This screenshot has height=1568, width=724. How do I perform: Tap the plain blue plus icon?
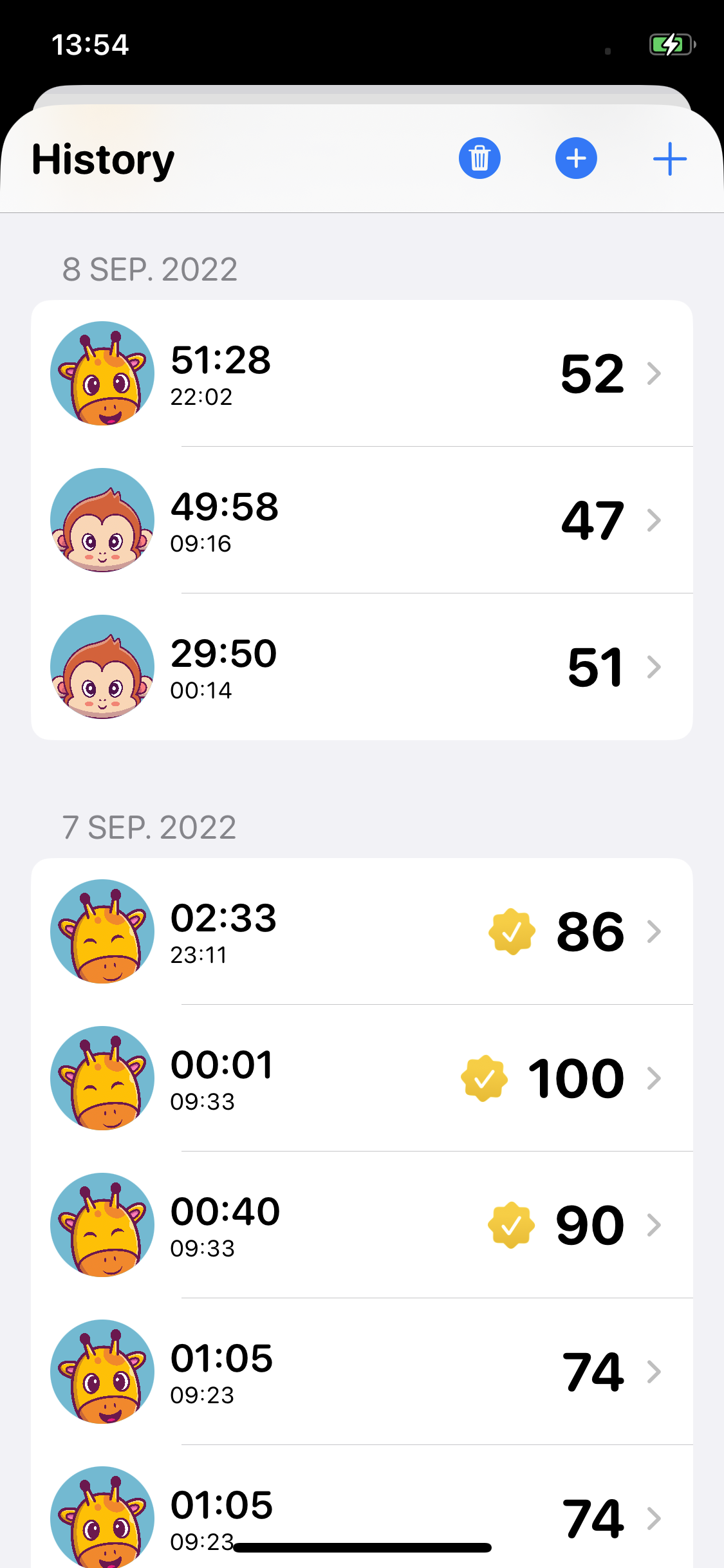click(669, 158)
